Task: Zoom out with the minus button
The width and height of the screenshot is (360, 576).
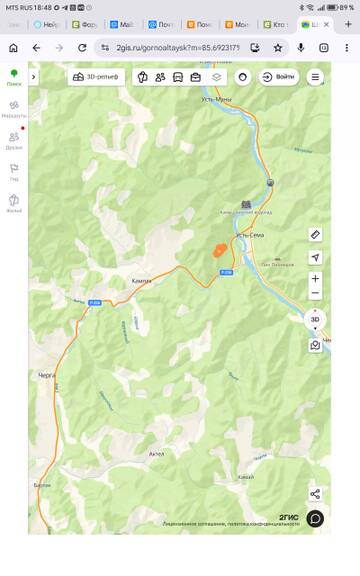Action: pyautogui.click(x=315, y=293)
